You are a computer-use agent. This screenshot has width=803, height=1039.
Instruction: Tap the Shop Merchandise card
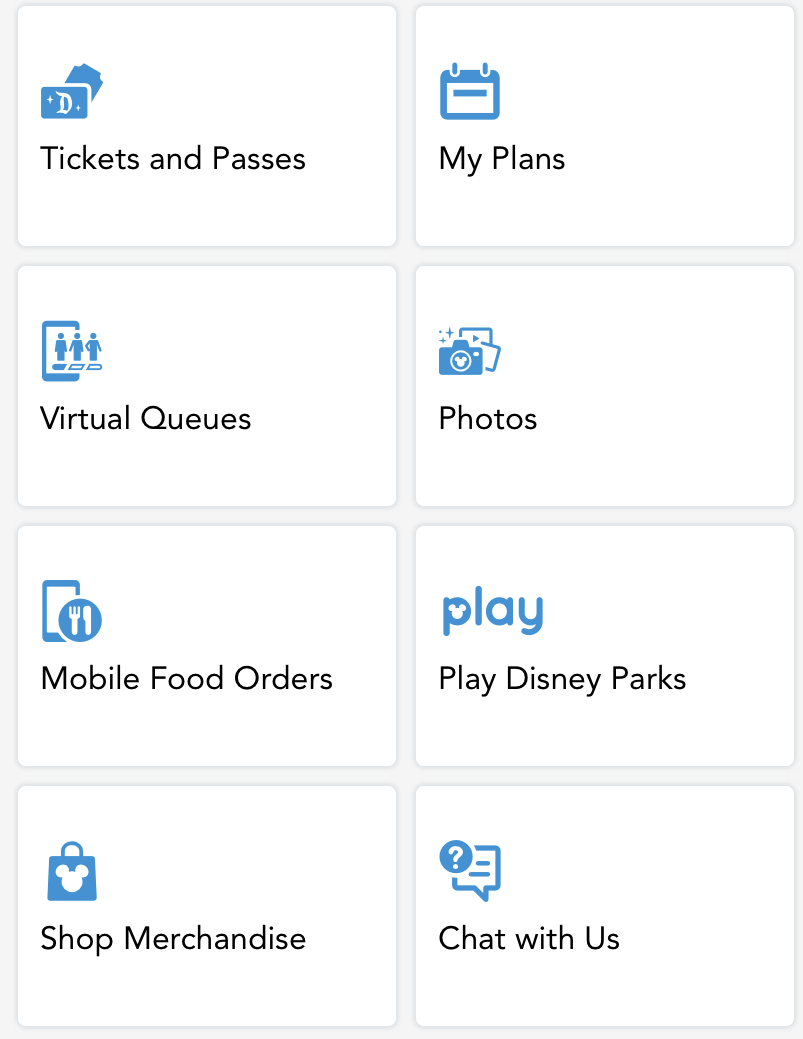pos(207,906)
